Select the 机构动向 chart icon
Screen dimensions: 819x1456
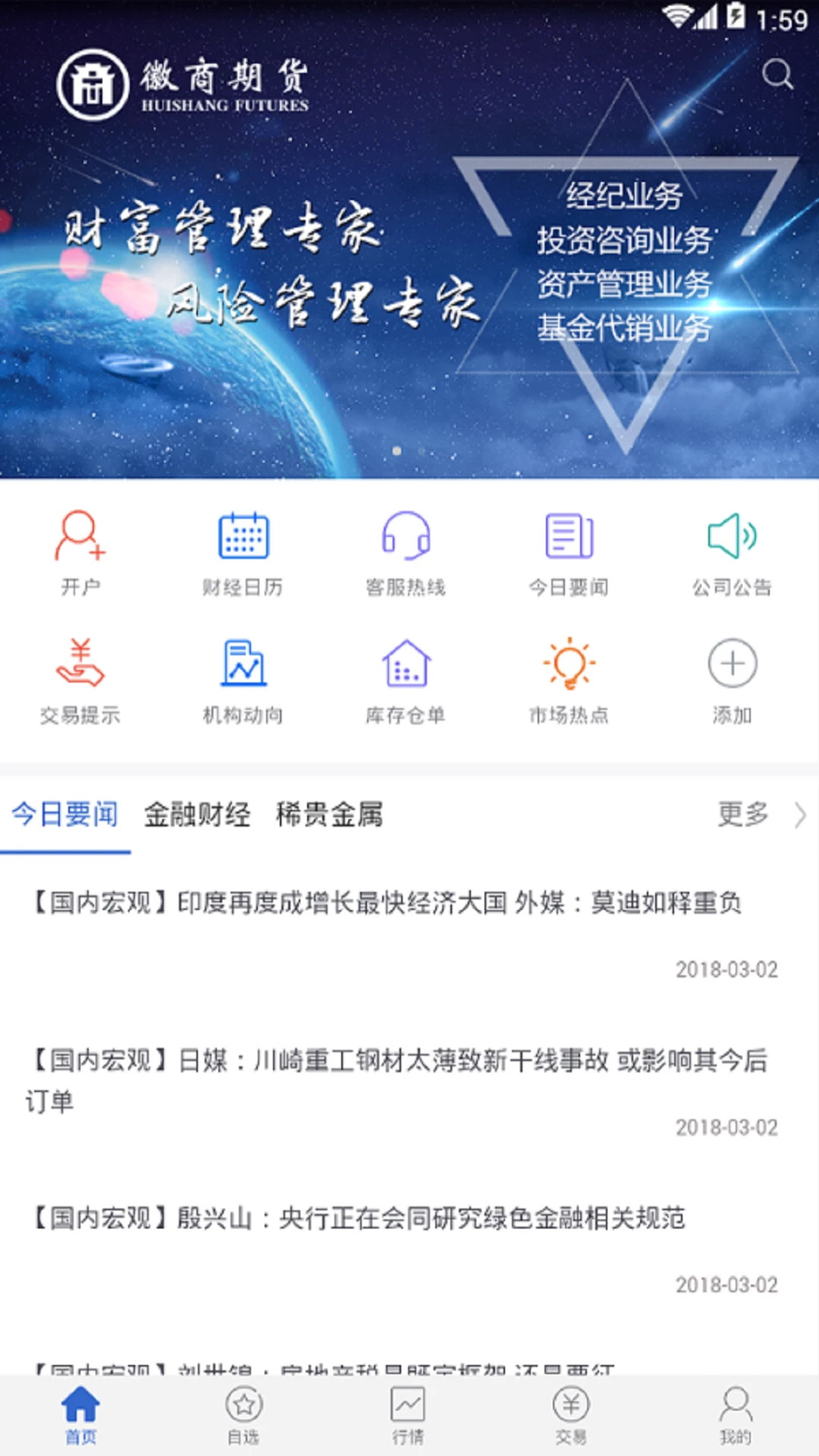(243, 679)
